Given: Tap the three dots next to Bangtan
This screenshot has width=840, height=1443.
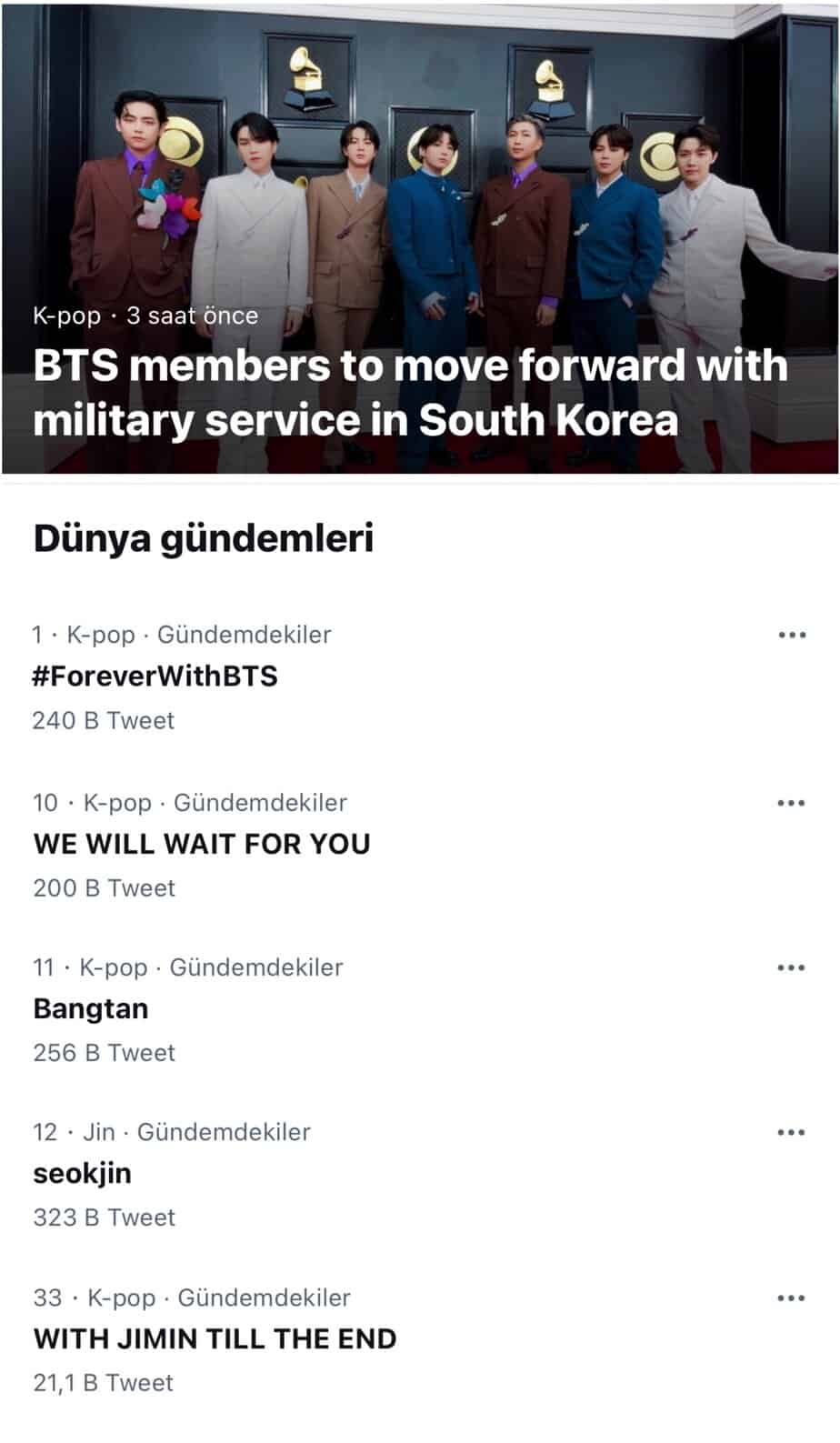Looking at the screenshot, I should click(792, 967).
